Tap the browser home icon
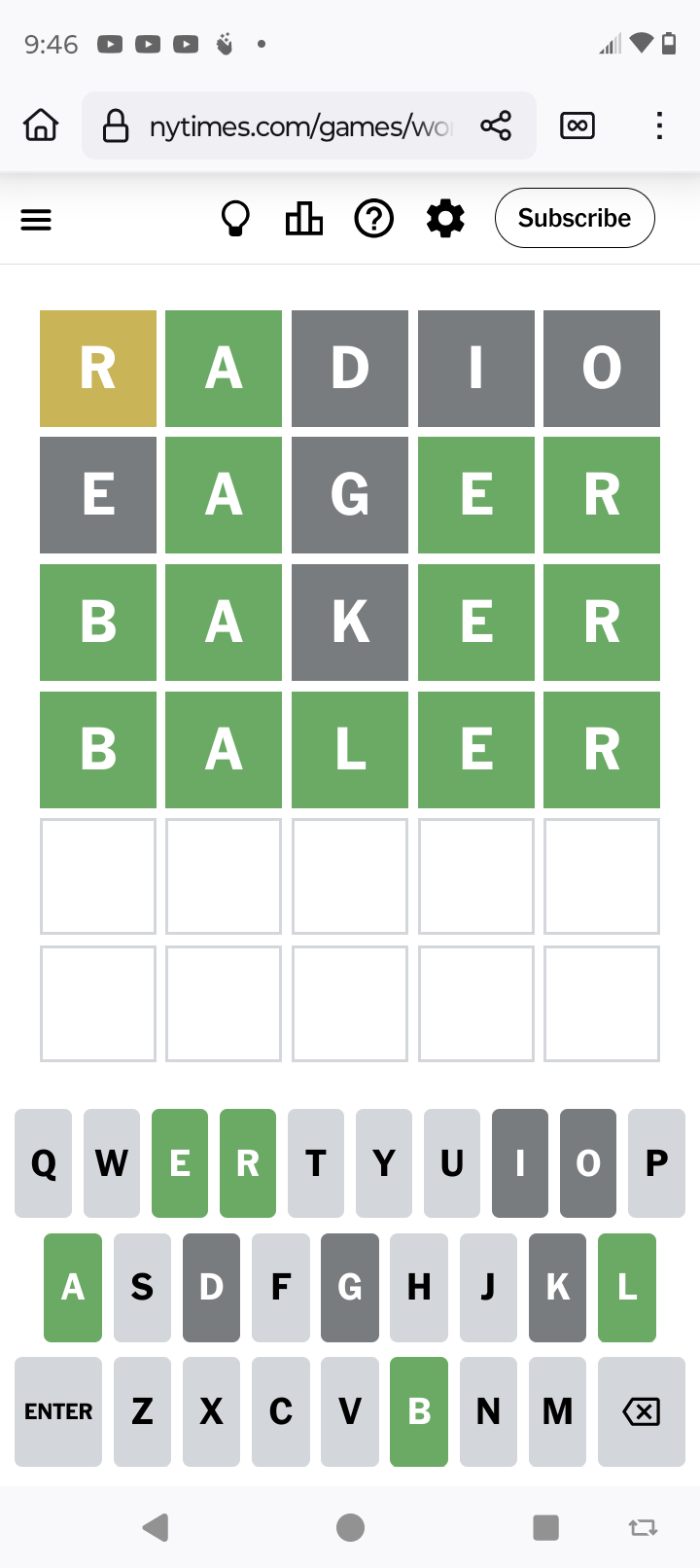This screenshot has height=1568, width=700. click(x=41, y=125)
